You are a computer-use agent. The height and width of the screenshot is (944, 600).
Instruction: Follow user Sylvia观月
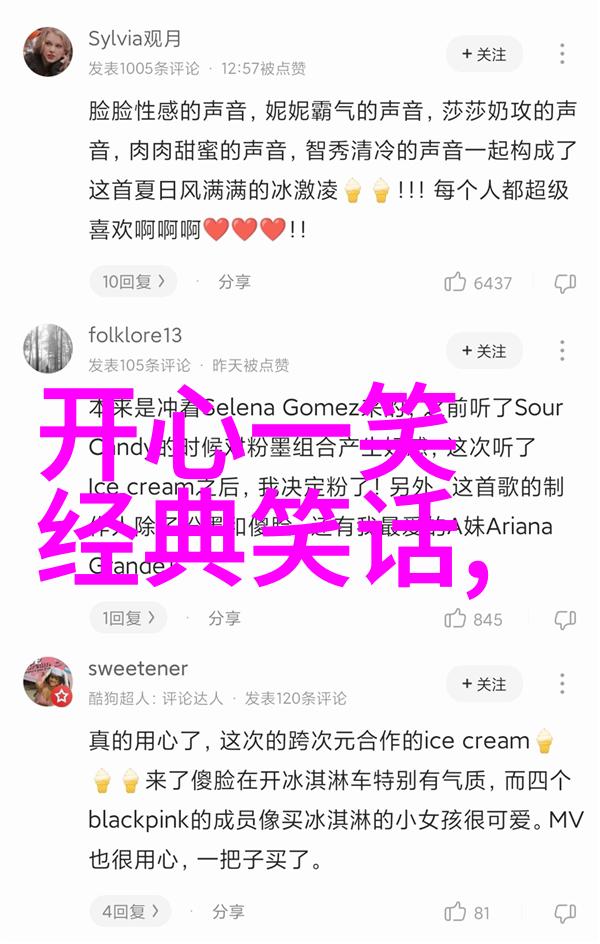pos(484,53)
